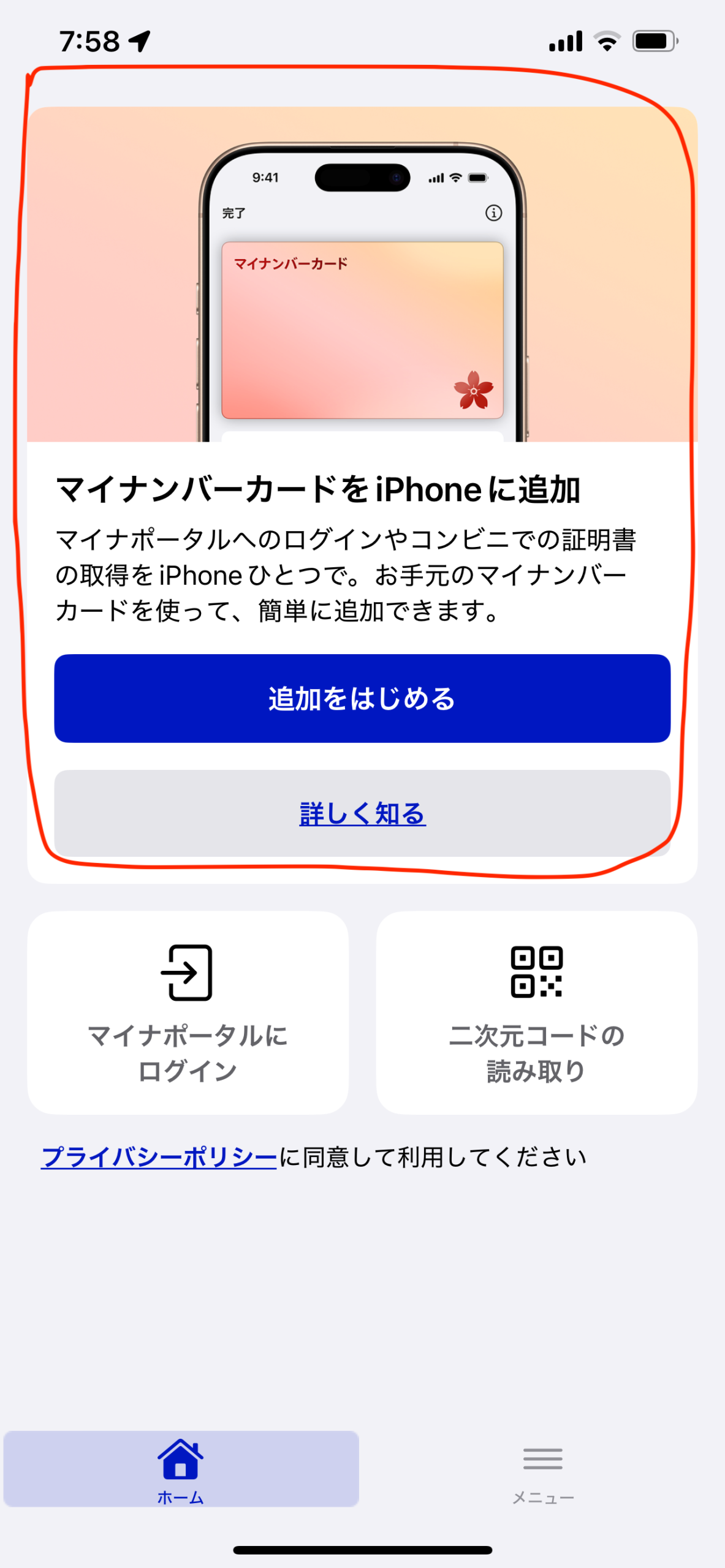725x1568 pixels.
Task: Tap the 追加をはじめる button
Action: (x=362, y=698)
